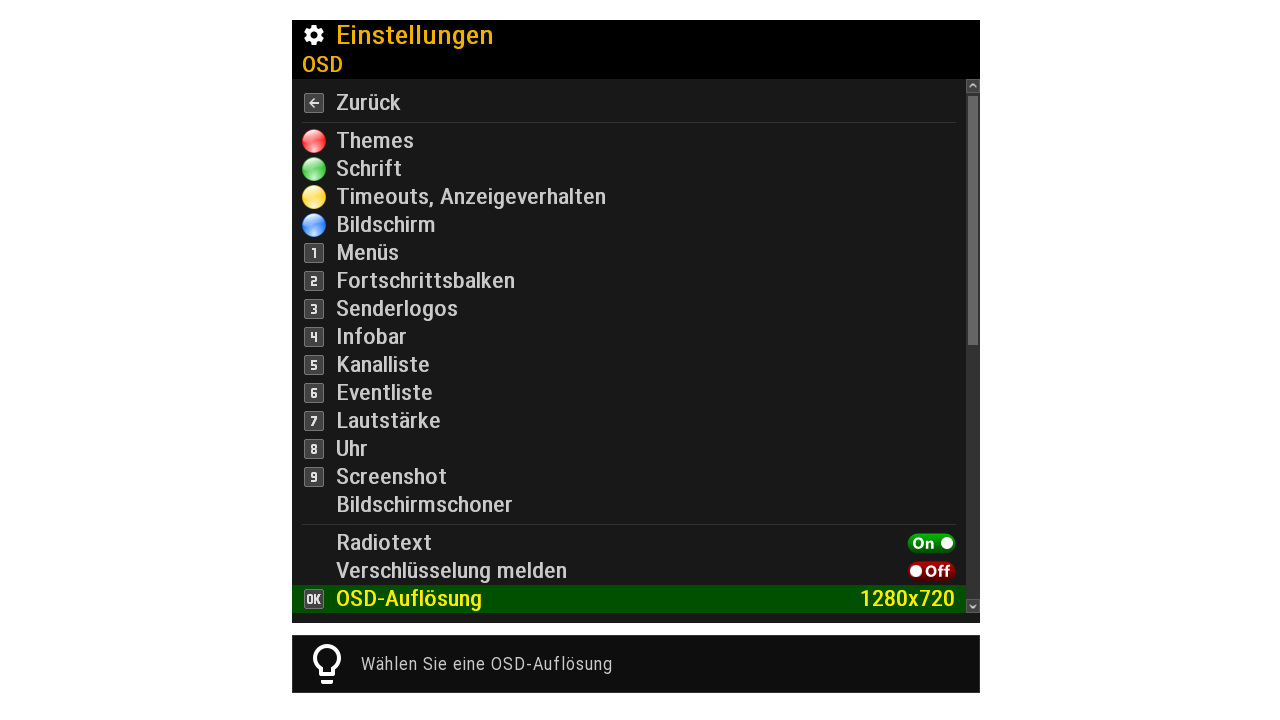The width and height of the screenshot is (1280, 720).
Task: Open the Lautstärke settings
Action: tap(388, 421)
